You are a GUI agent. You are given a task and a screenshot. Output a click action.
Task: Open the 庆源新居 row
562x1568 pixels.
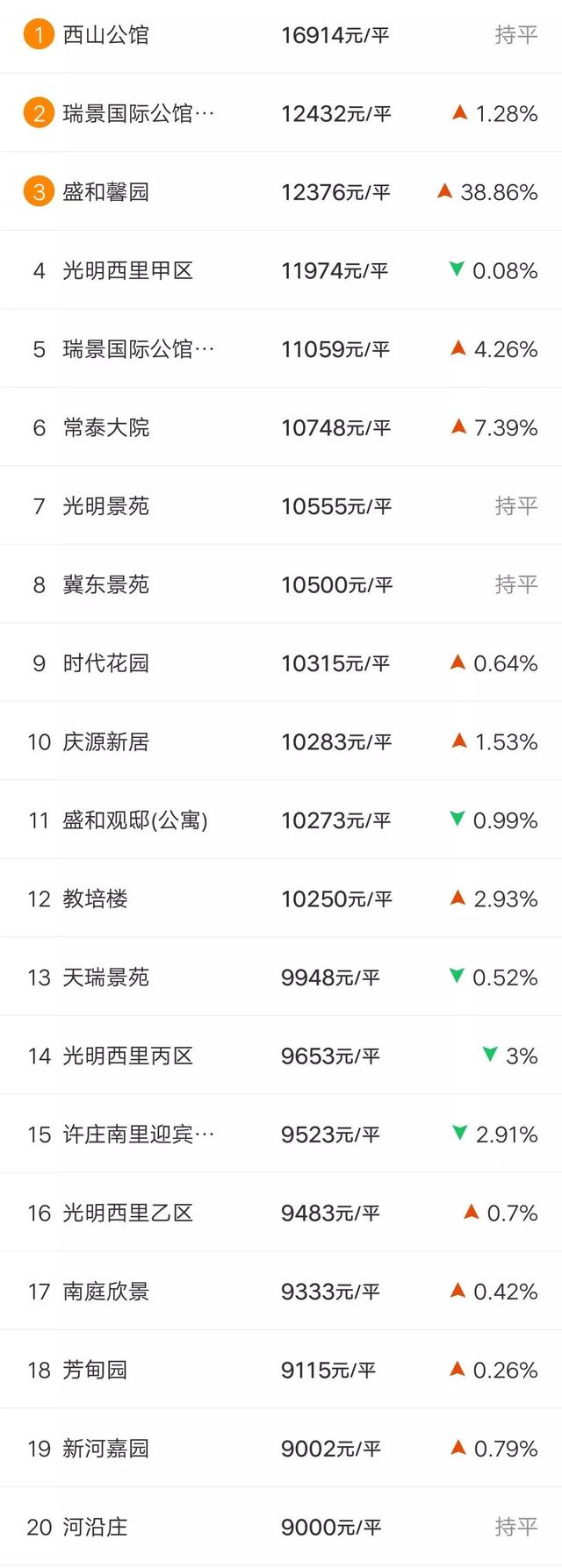point(106,741)
